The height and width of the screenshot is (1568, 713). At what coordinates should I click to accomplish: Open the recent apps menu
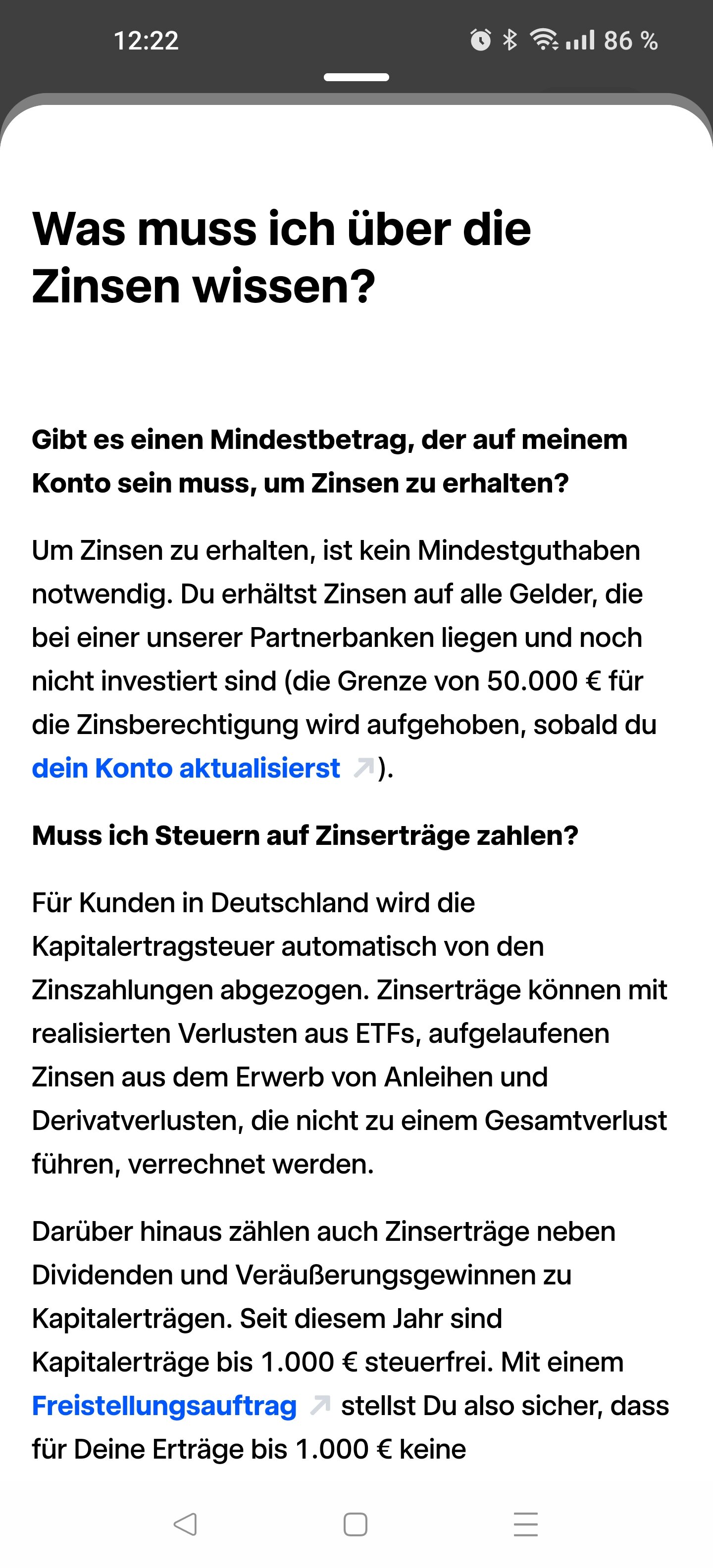(x=525, y=1524)
